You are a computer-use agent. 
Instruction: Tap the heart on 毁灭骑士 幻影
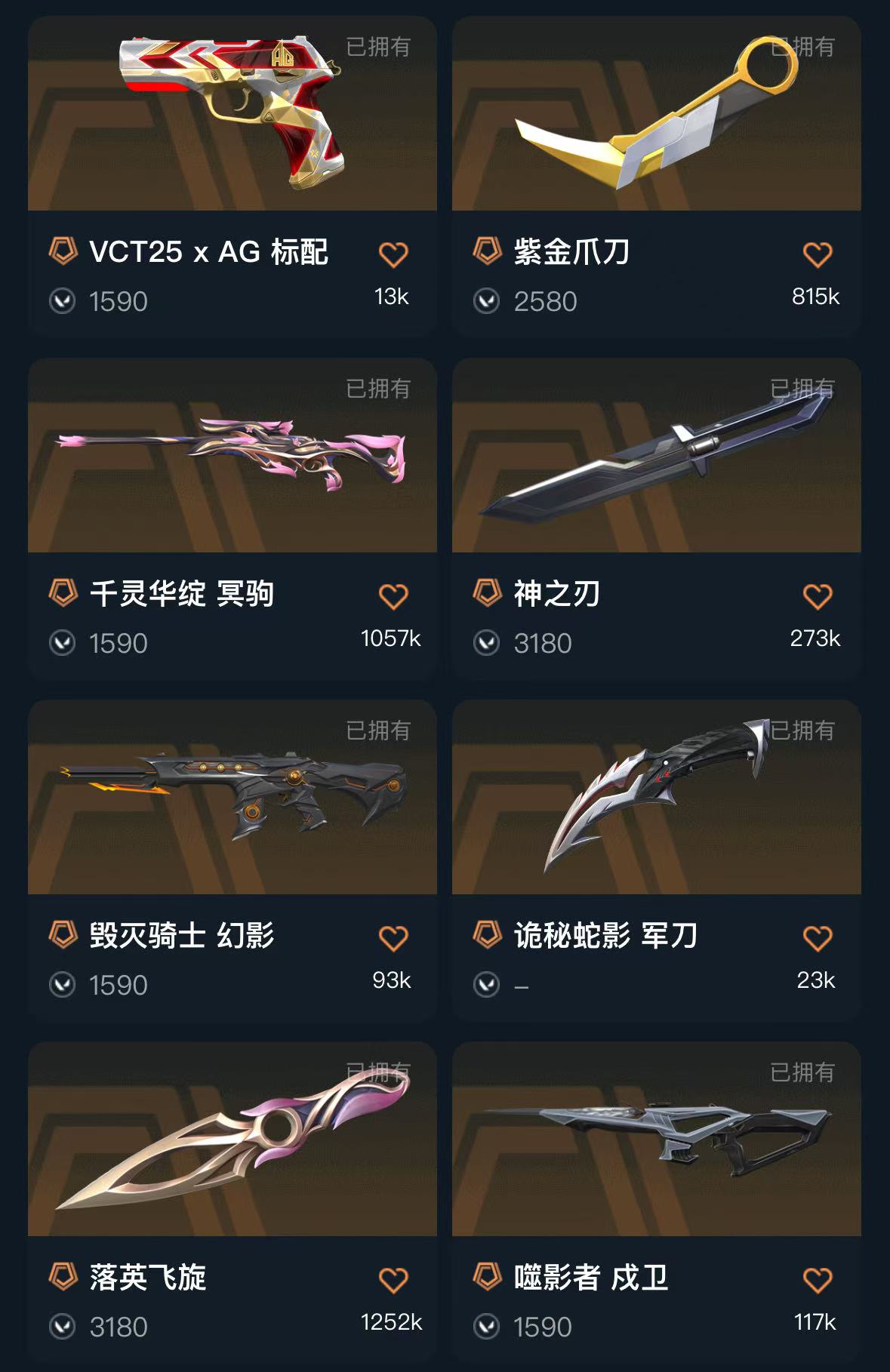[x=393, y=939]
